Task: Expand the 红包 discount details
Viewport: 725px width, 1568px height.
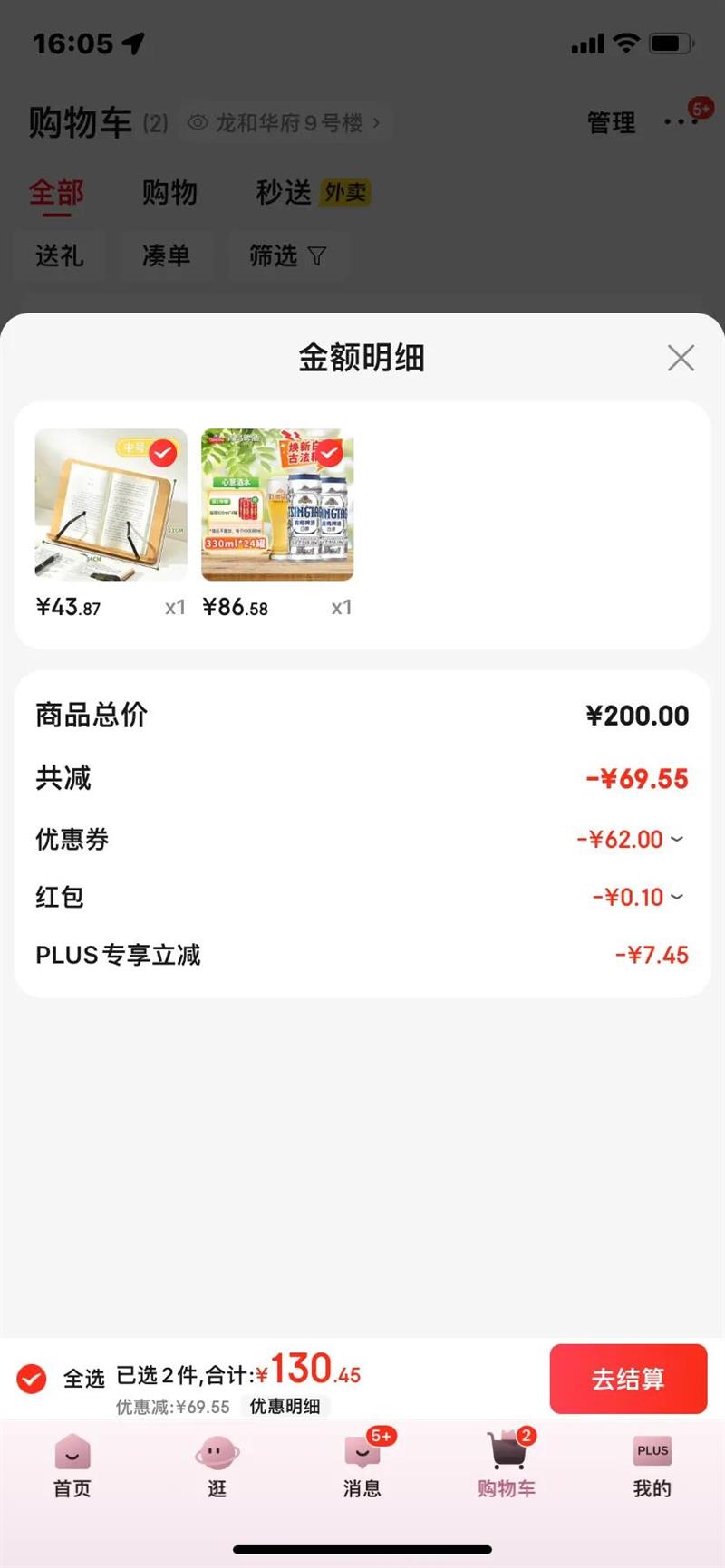Action: (638, 898)
